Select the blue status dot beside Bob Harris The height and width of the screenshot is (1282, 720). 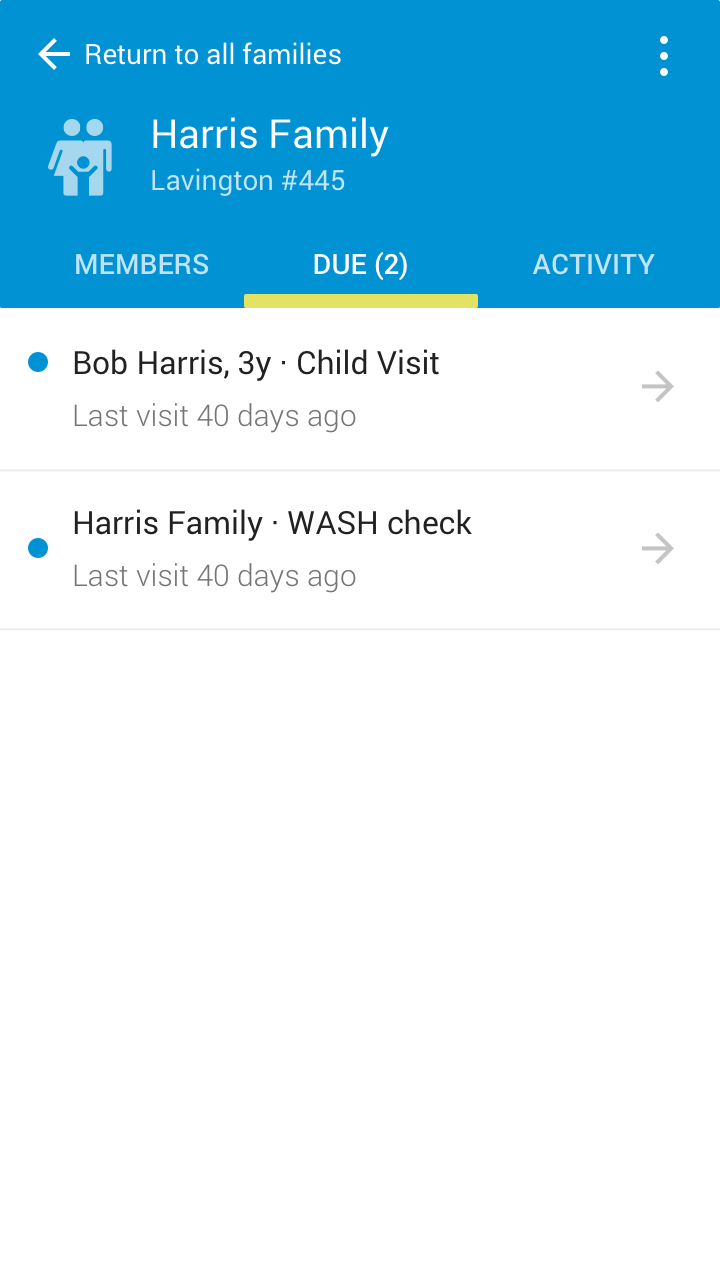pyautogui.click(x=38, y=362)
